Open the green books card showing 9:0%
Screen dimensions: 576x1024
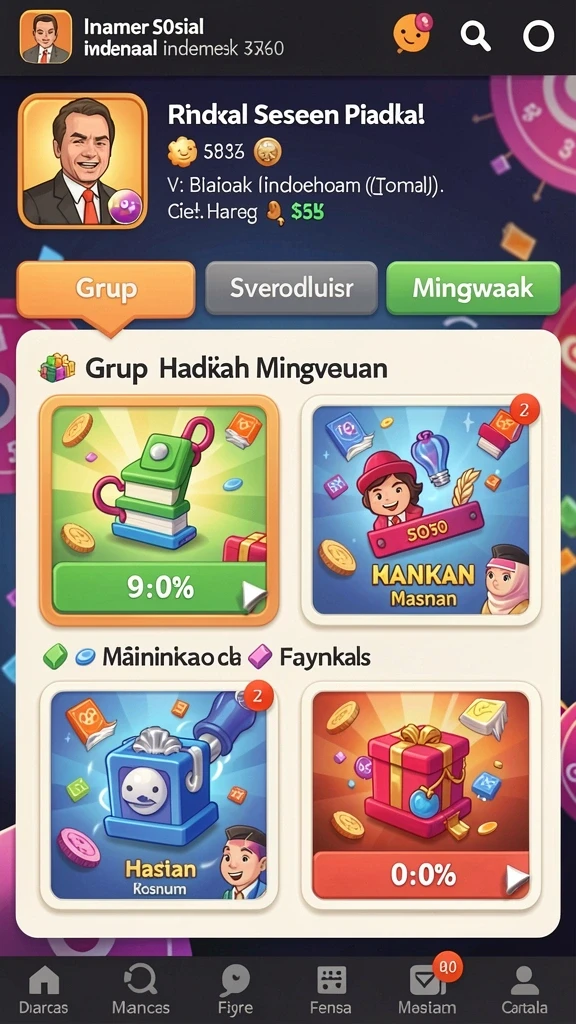click(159, 510)
